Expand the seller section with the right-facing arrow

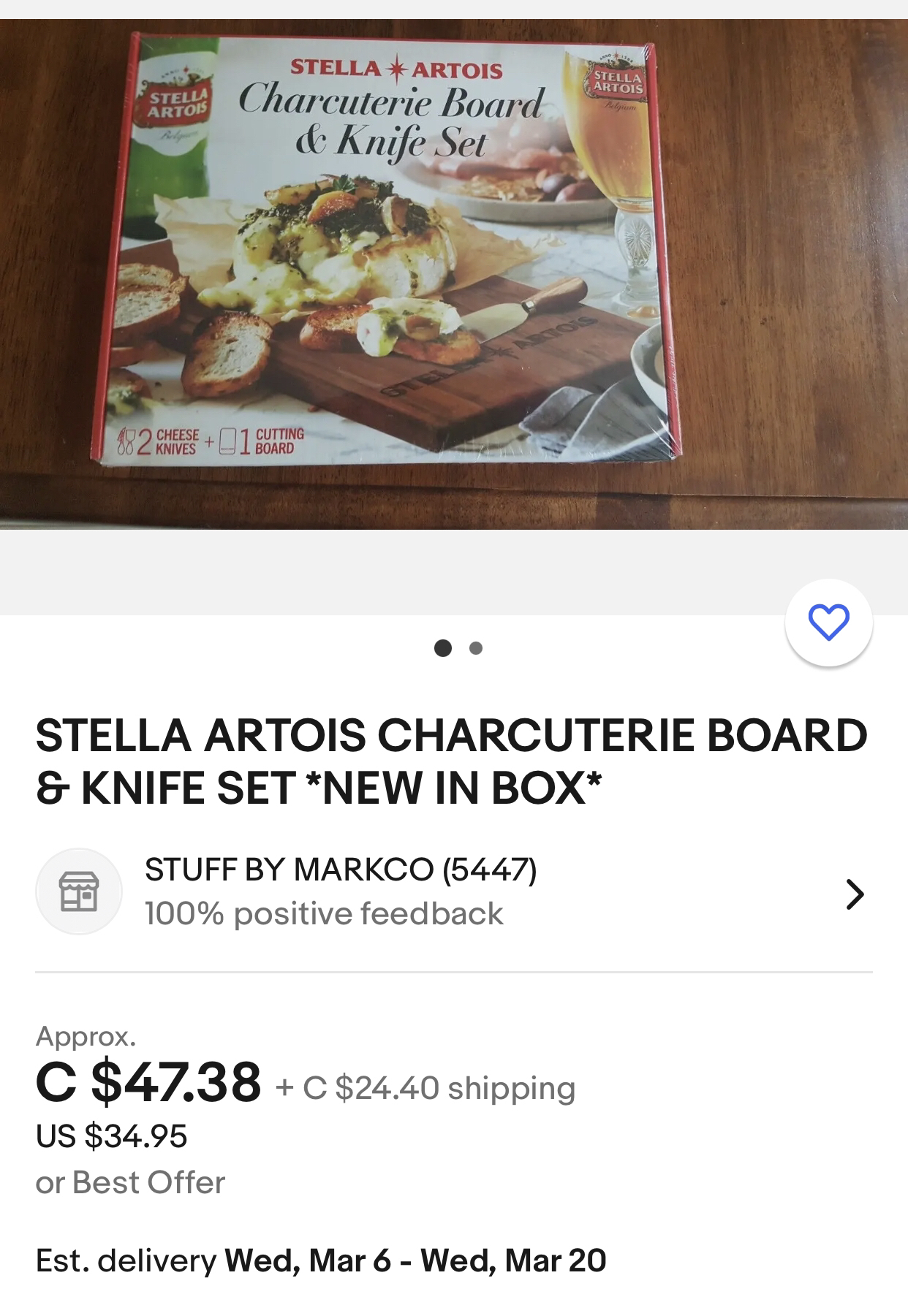click(857, 895)
